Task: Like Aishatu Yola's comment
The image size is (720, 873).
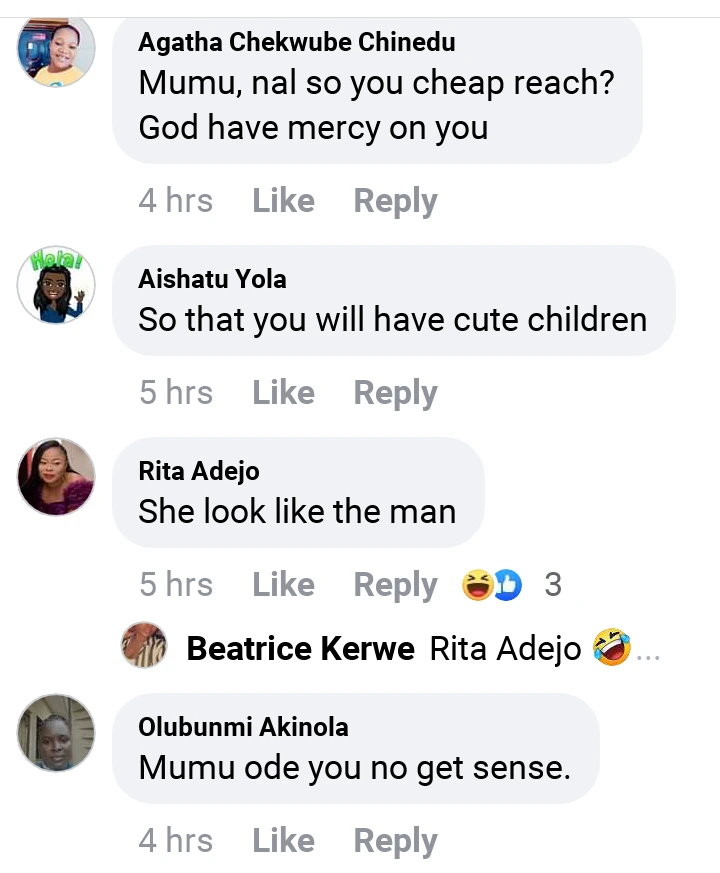Action: [x=283, y=393]
